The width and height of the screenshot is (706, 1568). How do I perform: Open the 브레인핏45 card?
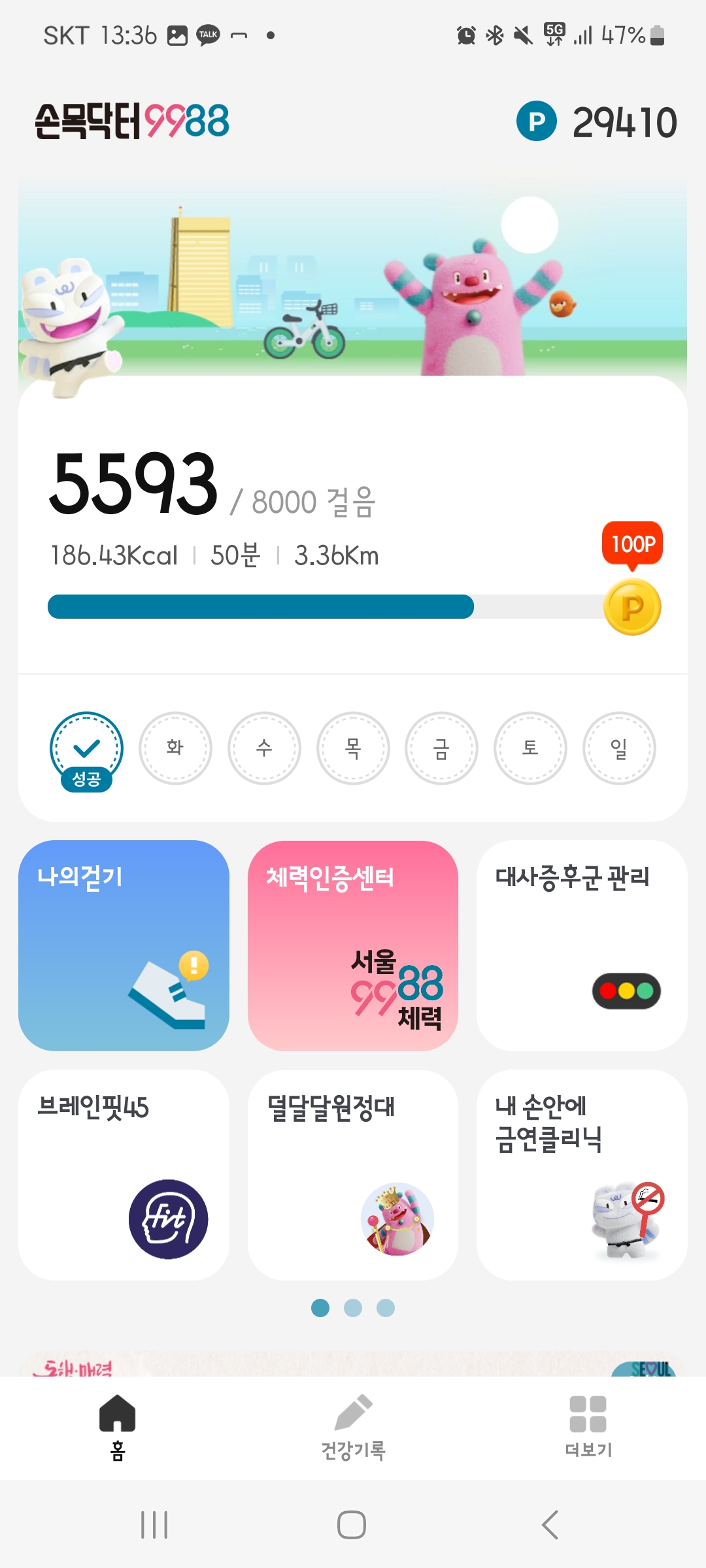click(124, 1174)
